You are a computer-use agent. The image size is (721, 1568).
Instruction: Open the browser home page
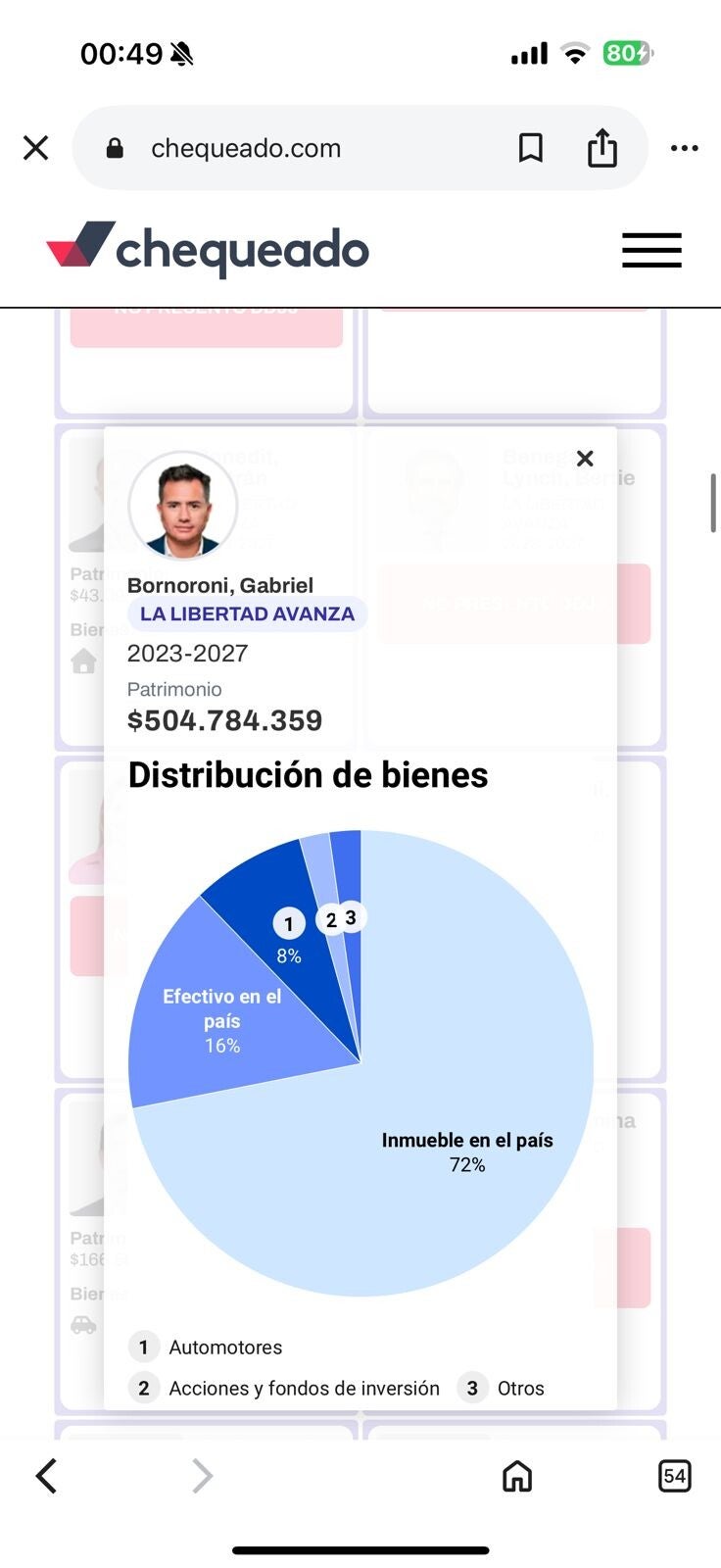517,1475
